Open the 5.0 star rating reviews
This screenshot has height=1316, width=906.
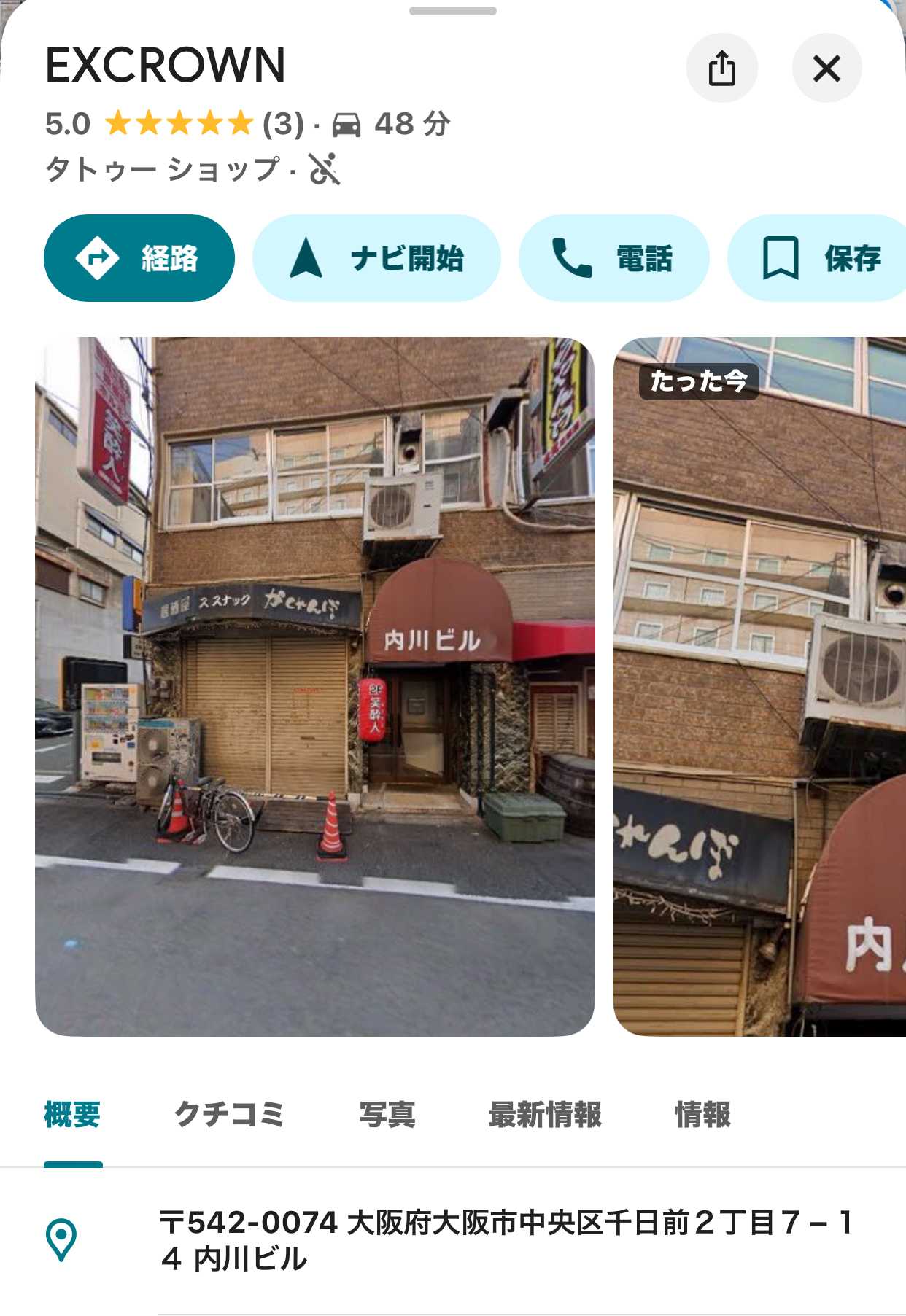pos(175,124)
